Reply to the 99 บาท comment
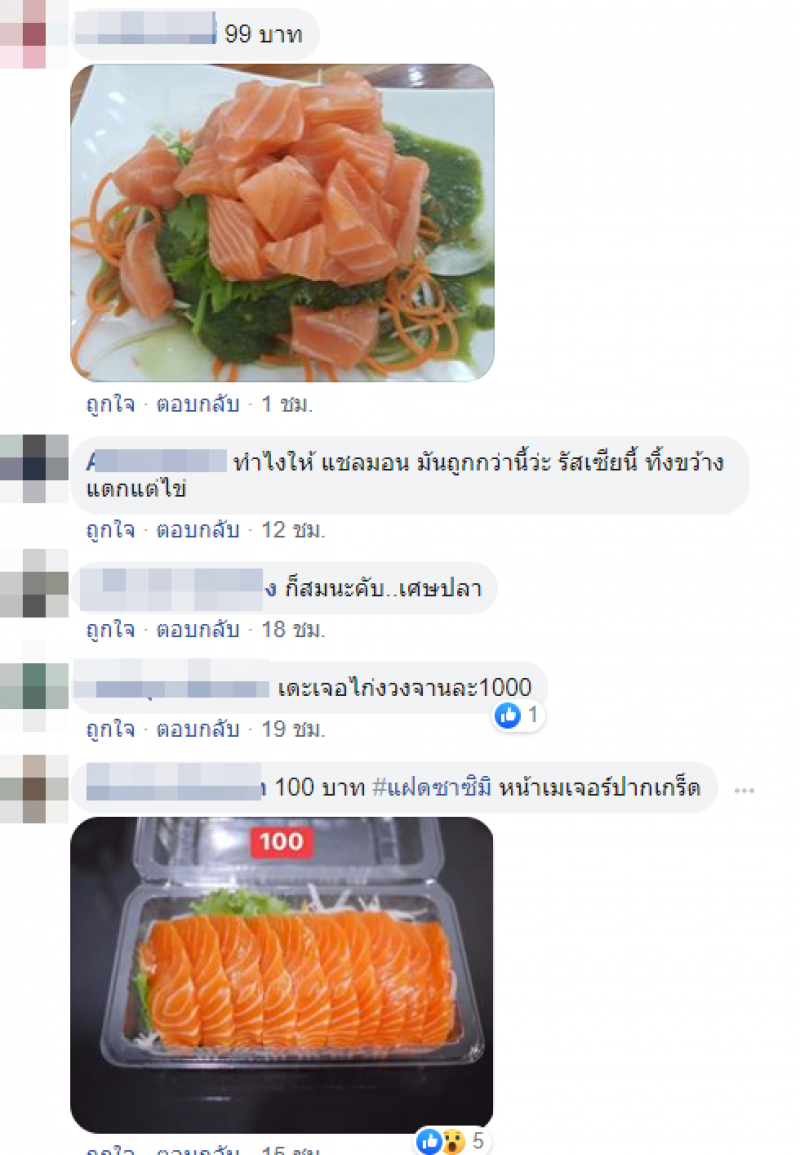Viewport: 800px width, 1155px height. click(197, 405)
